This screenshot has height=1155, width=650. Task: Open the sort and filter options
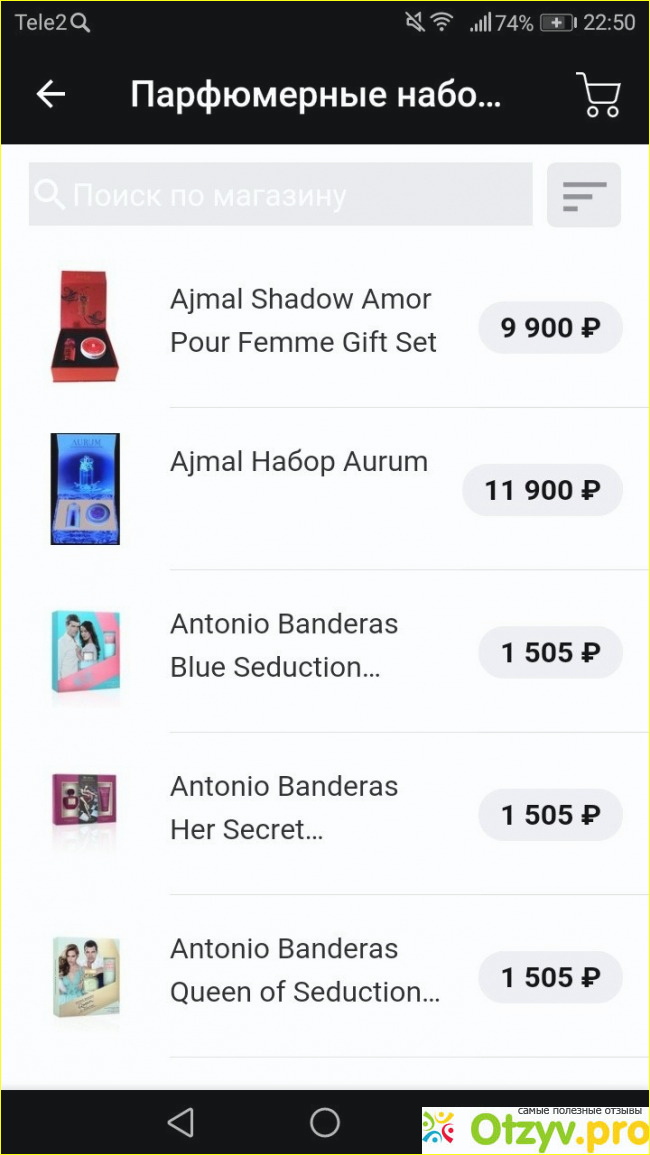(584, 195)
